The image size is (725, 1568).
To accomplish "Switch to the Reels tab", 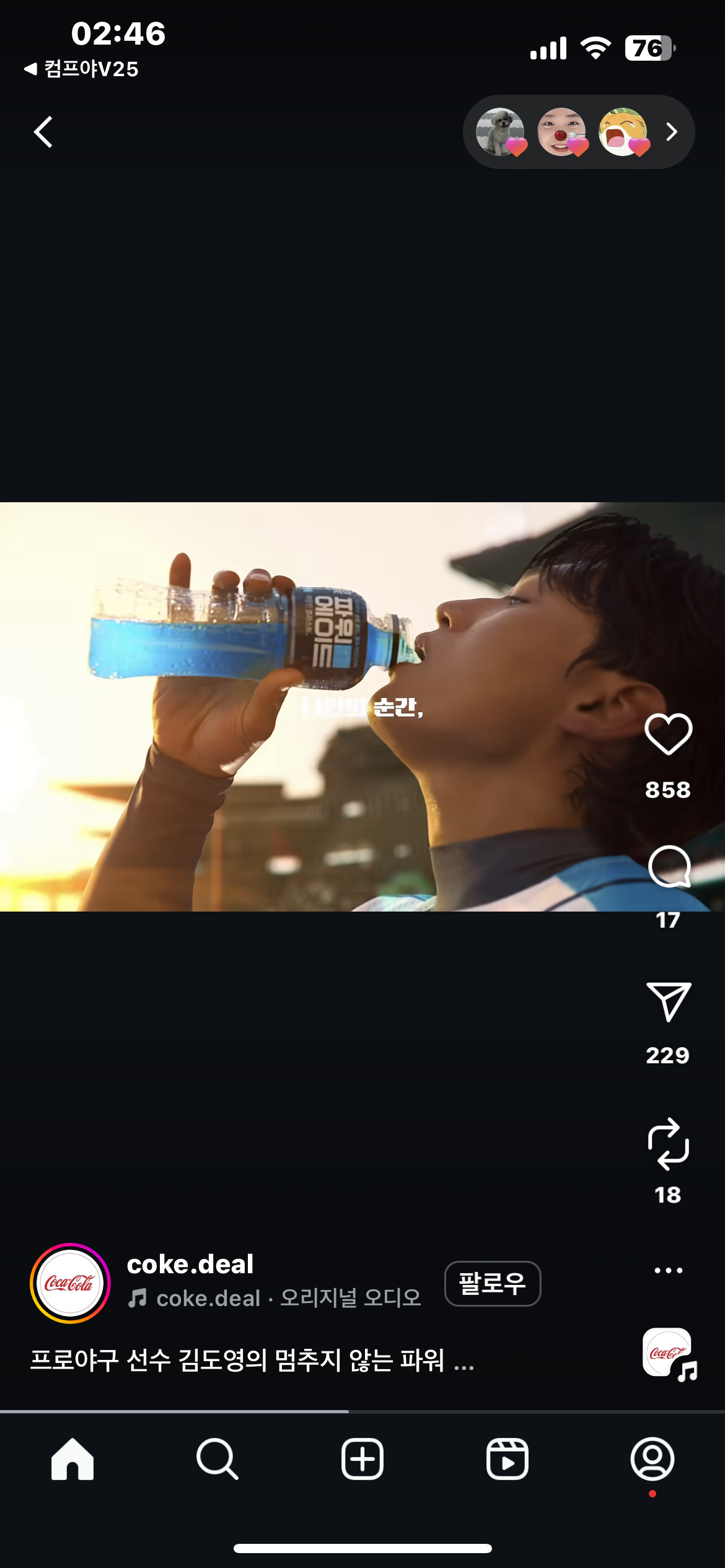I will (x=507, y=1459).
